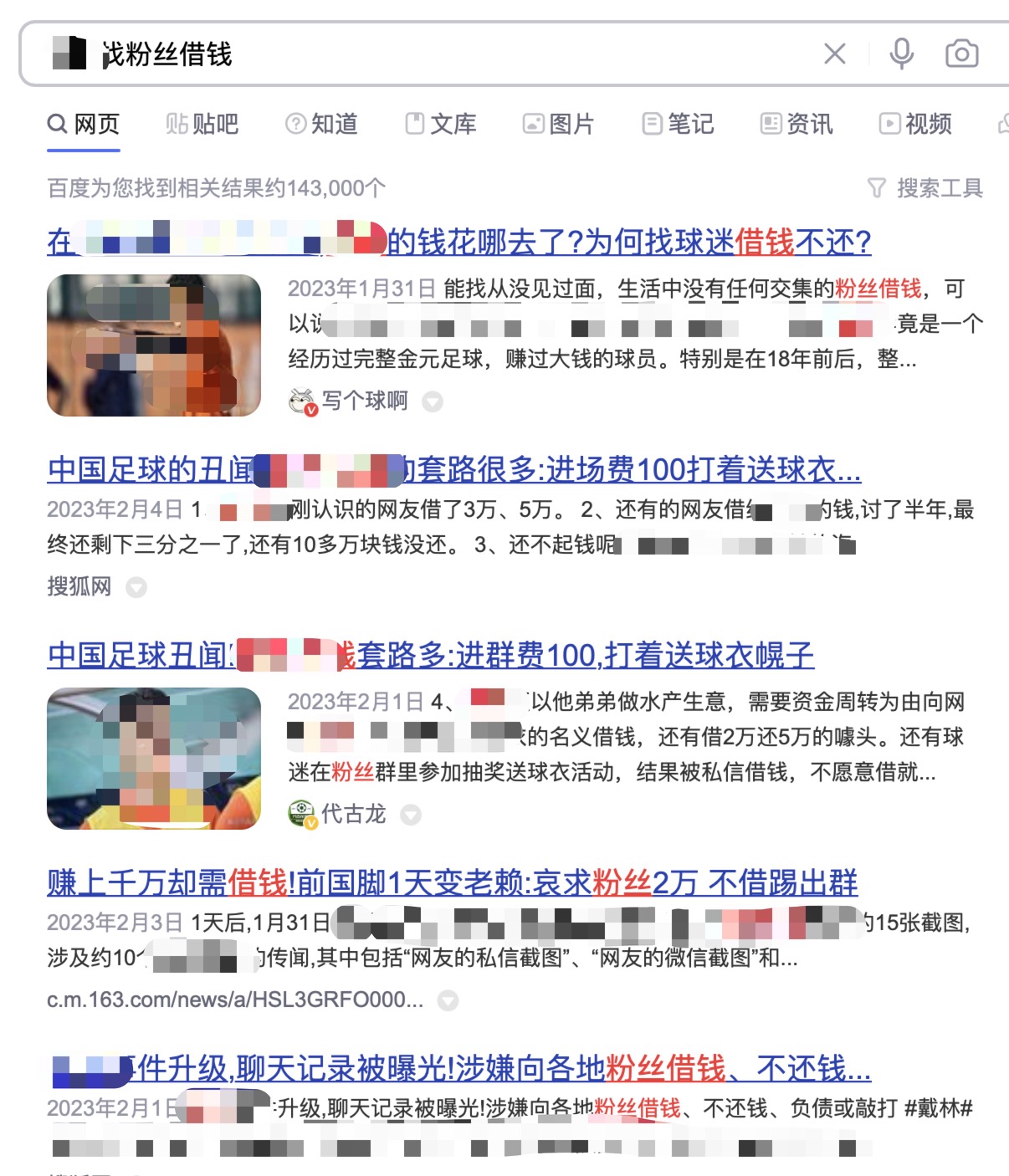Click the 写个球啊 author avatar icon

300,401
